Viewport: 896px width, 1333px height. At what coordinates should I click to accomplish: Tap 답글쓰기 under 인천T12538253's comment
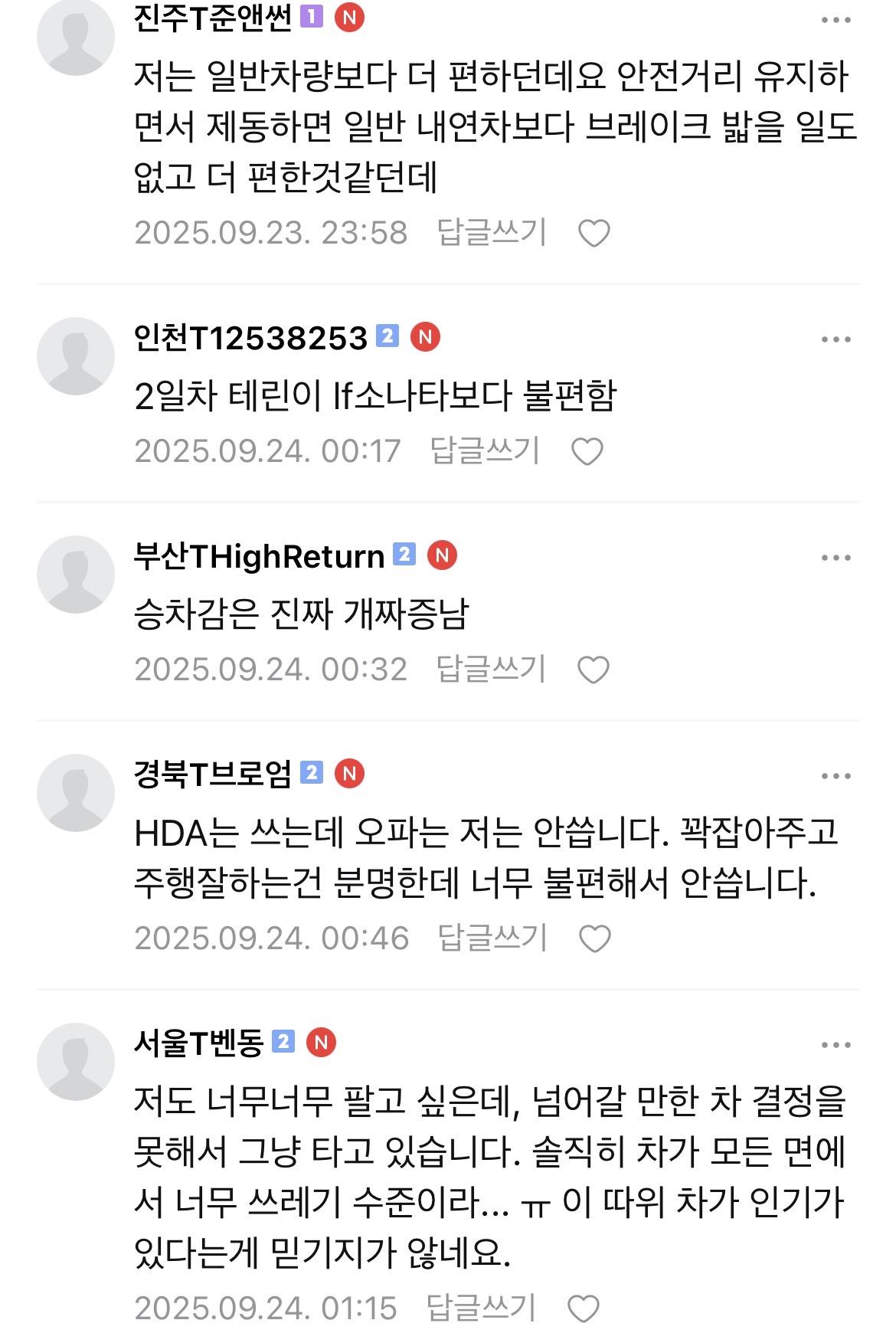[x=486, y=450]
